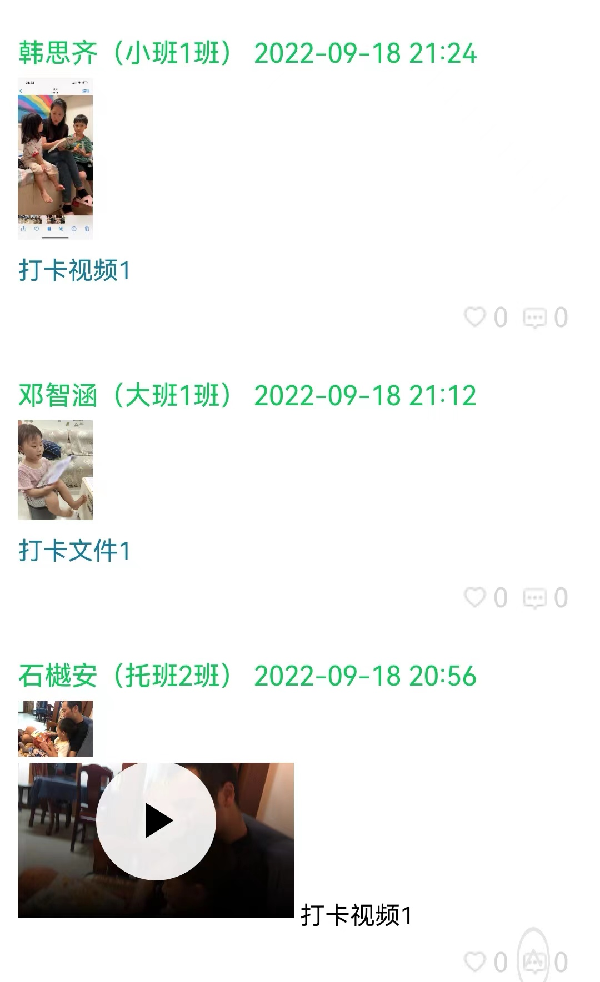600x982 pixels.
Task: Open the 打卡视频1 link under 韩思齐
Action: pos(75,270)
